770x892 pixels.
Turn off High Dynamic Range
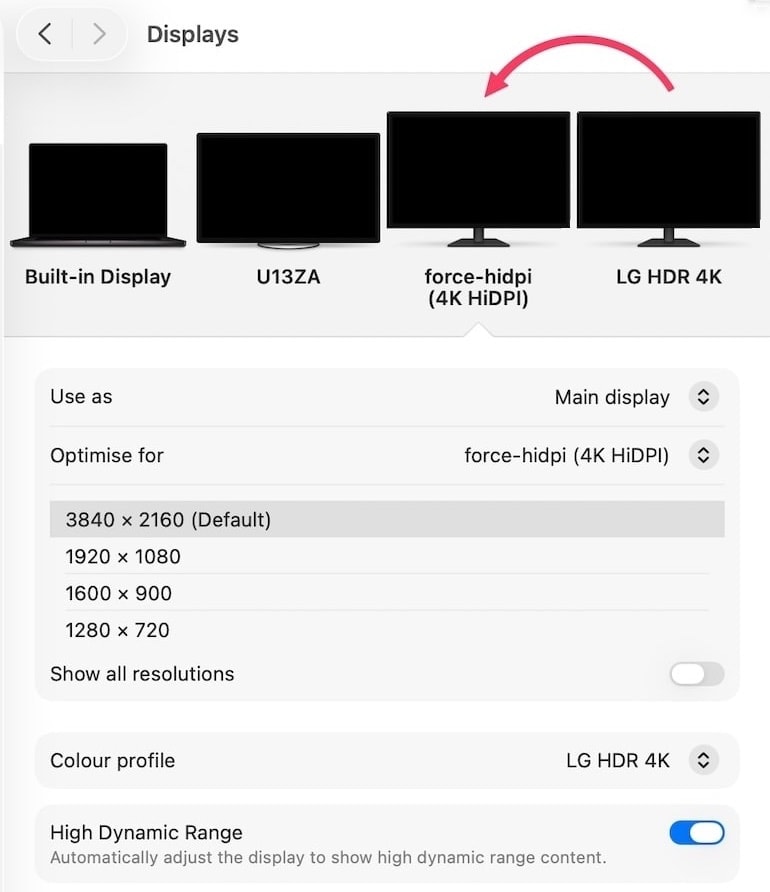[x=696, y=832]
